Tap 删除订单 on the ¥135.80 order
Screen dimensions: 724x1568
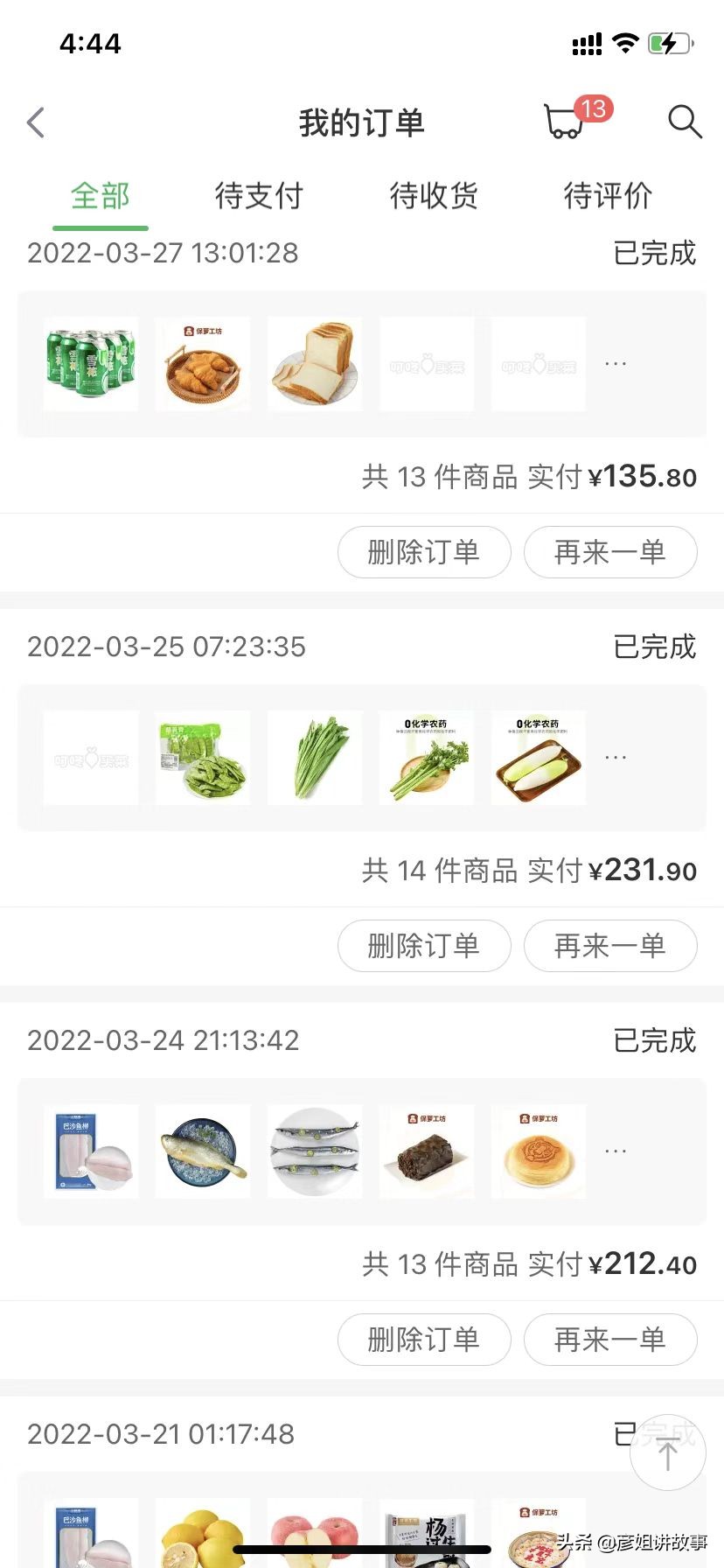(424, 552)
